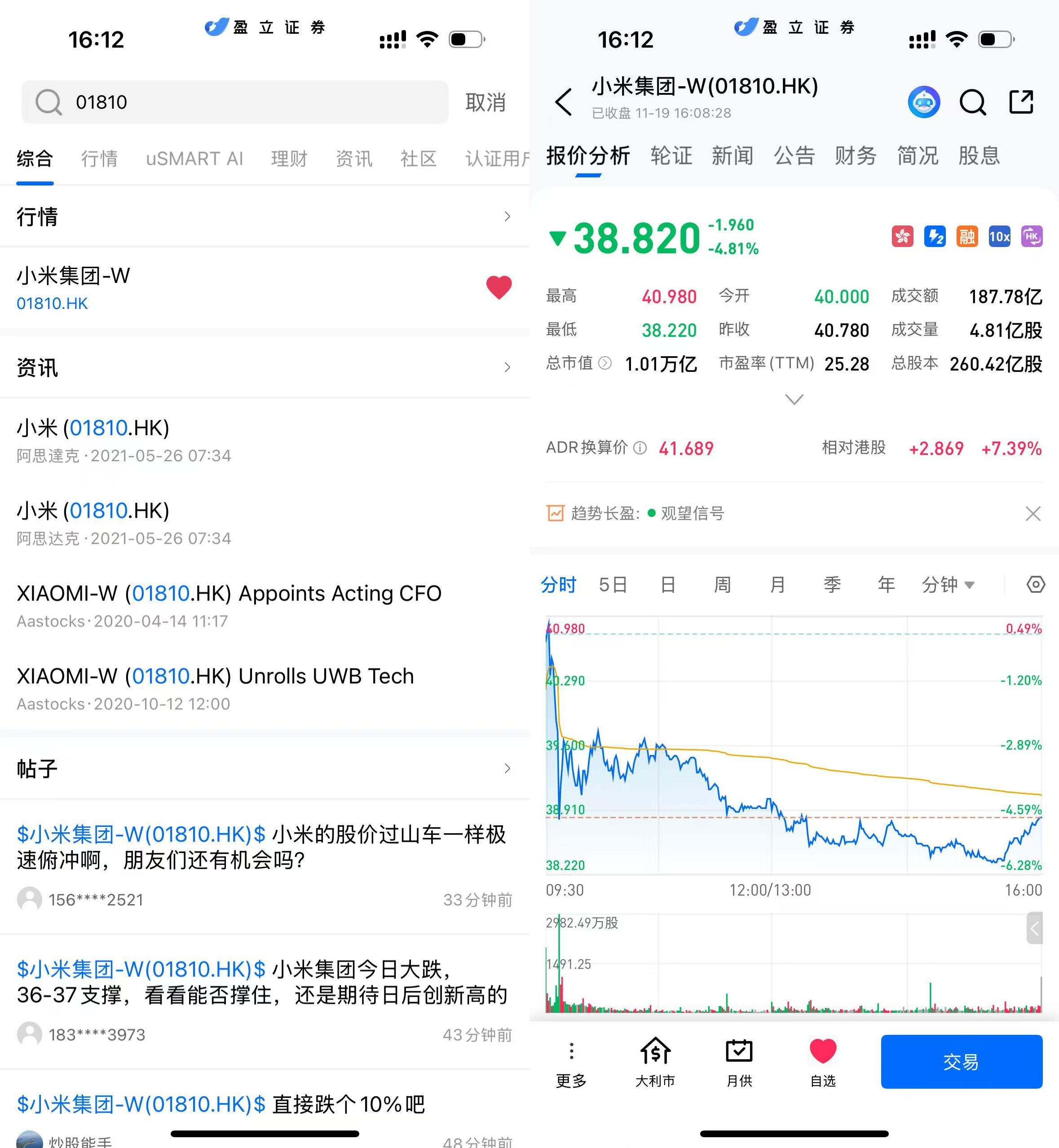Switch to the uSMART AI tab
1059x1148 pixels.
[194, 158]
